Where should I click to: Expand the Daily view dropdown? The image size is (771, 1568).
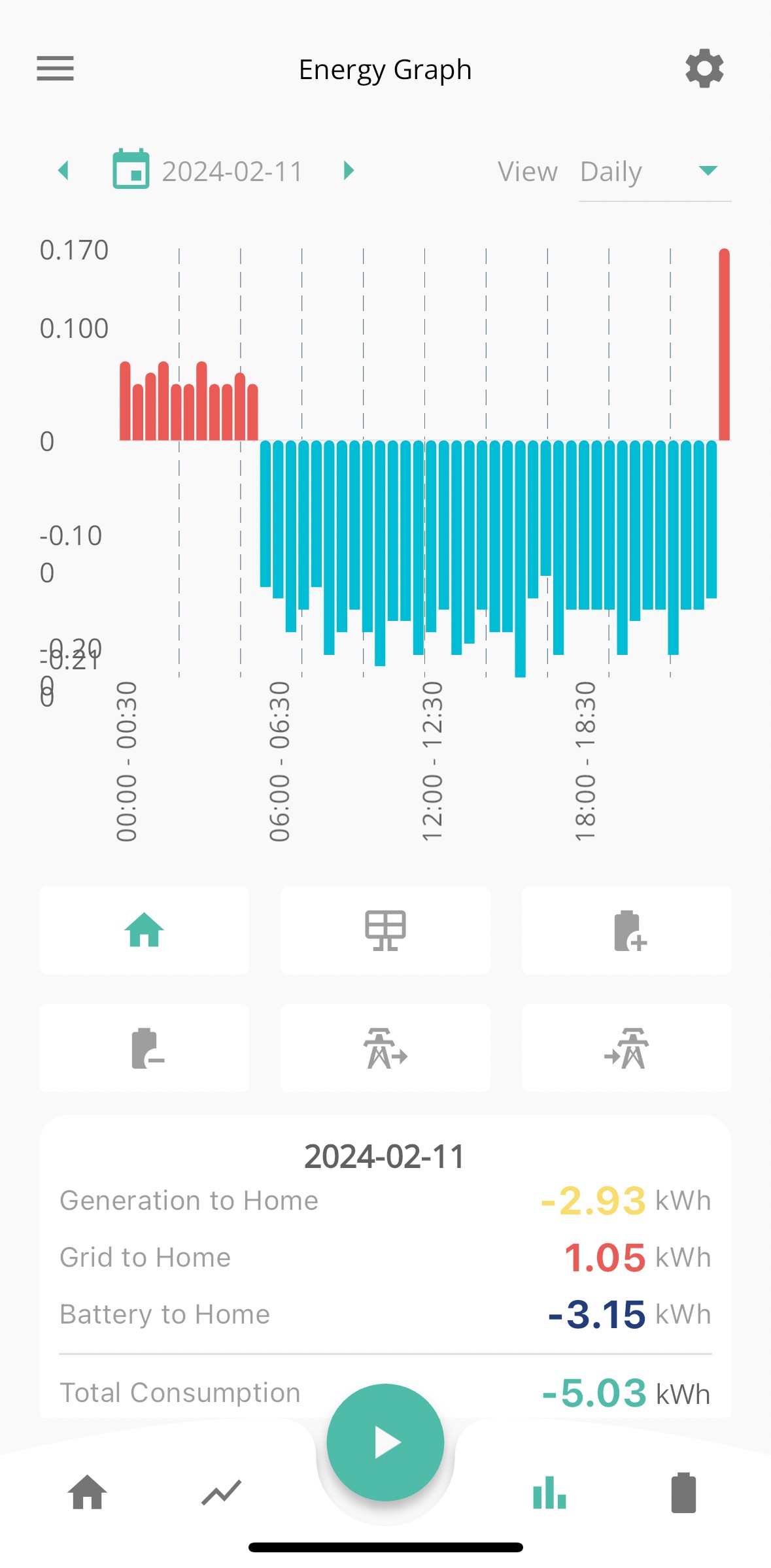click(655, 173)
